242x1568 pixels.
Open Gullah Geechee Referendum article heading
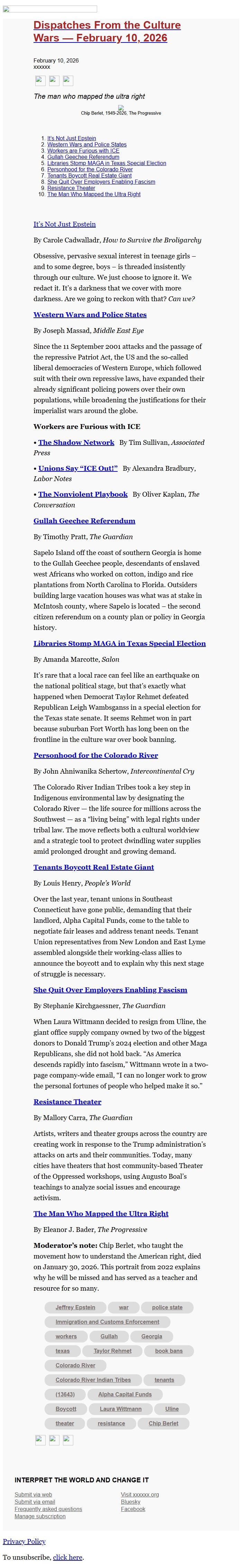click(x=84, y=521)
